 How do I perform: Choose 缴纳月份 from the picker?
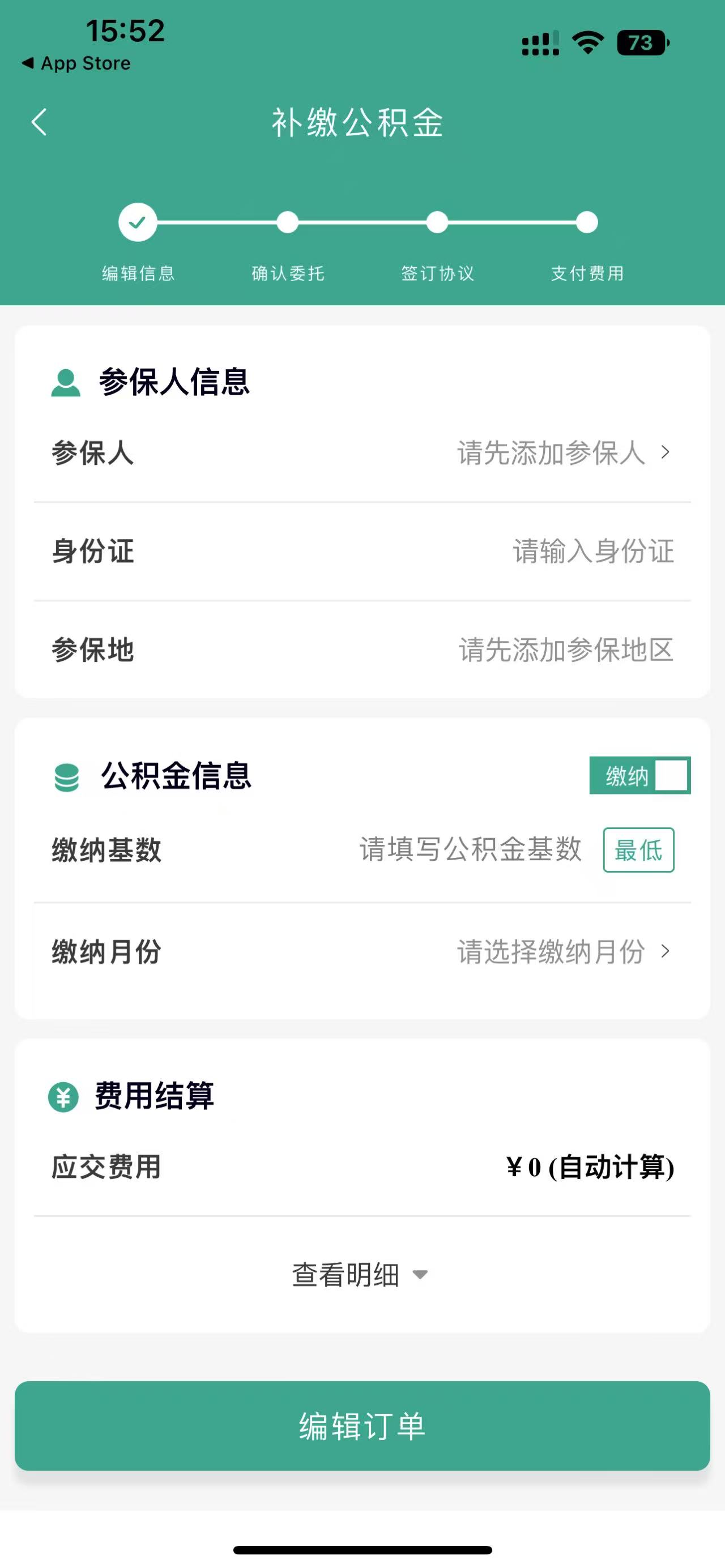tap(362, 951)
